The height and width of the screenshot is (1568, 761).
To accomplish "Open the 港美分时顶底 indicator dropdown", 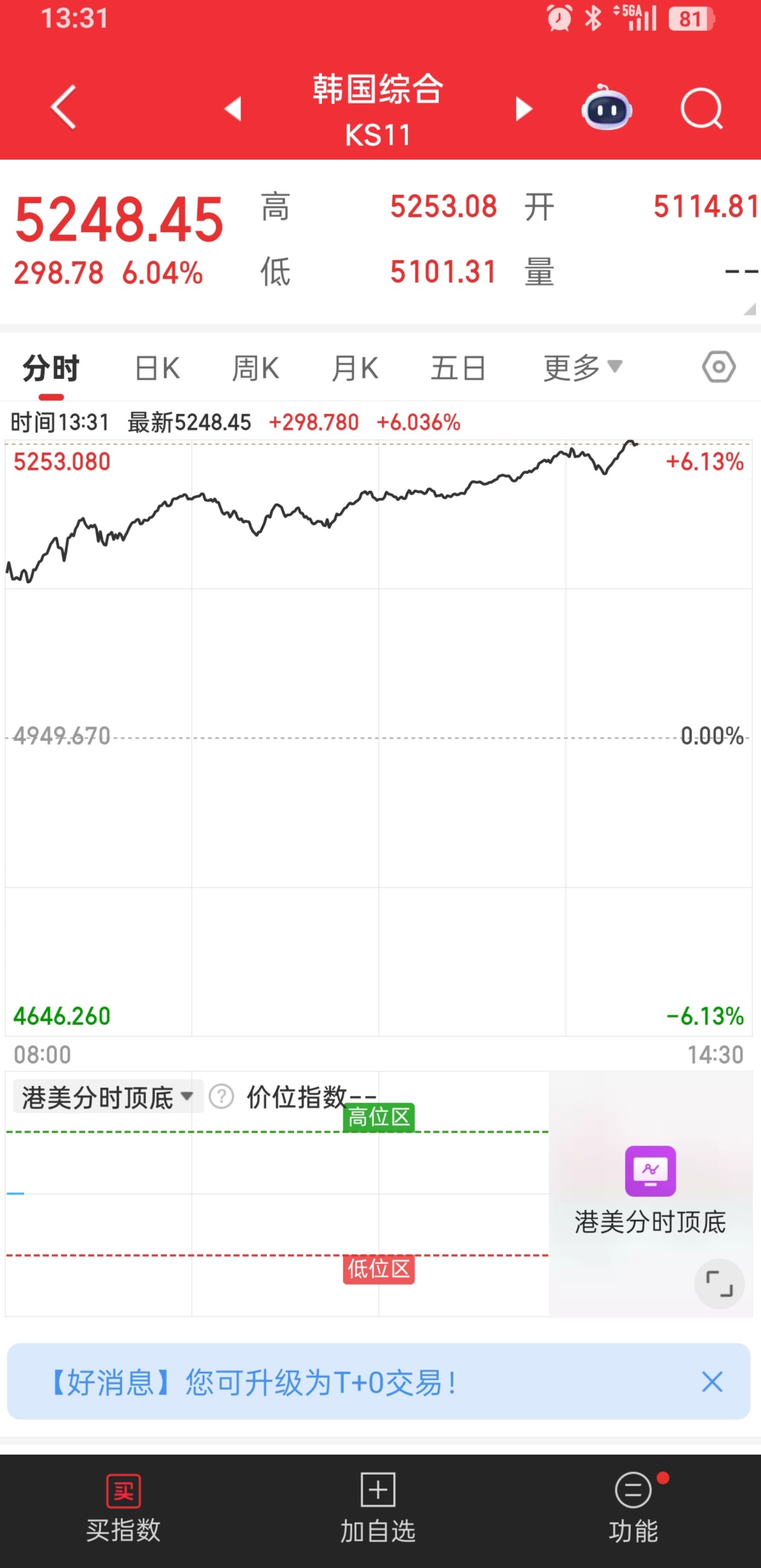I will coord(108,1098).
